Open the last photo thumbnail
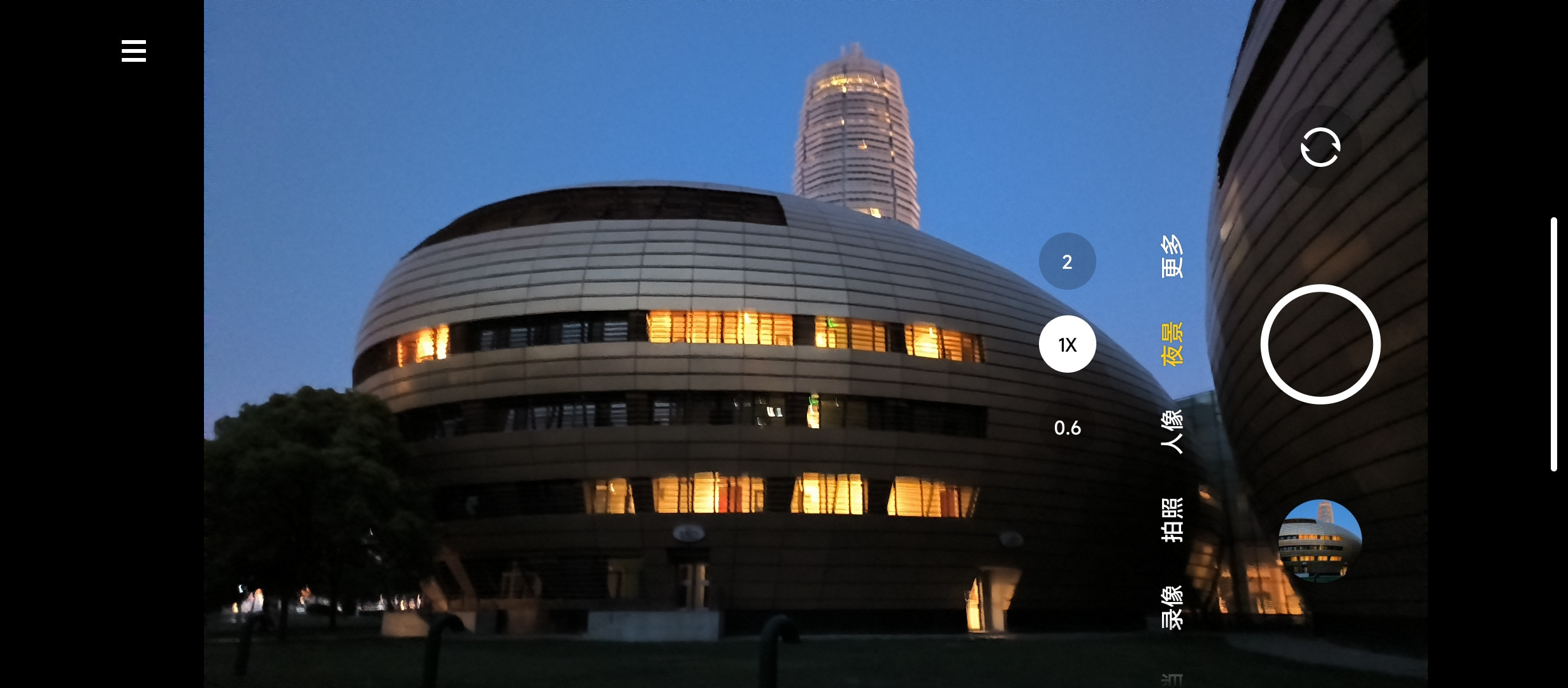Image resolution: width=1568 pixels, height=688 pixels. [1320, 540]
